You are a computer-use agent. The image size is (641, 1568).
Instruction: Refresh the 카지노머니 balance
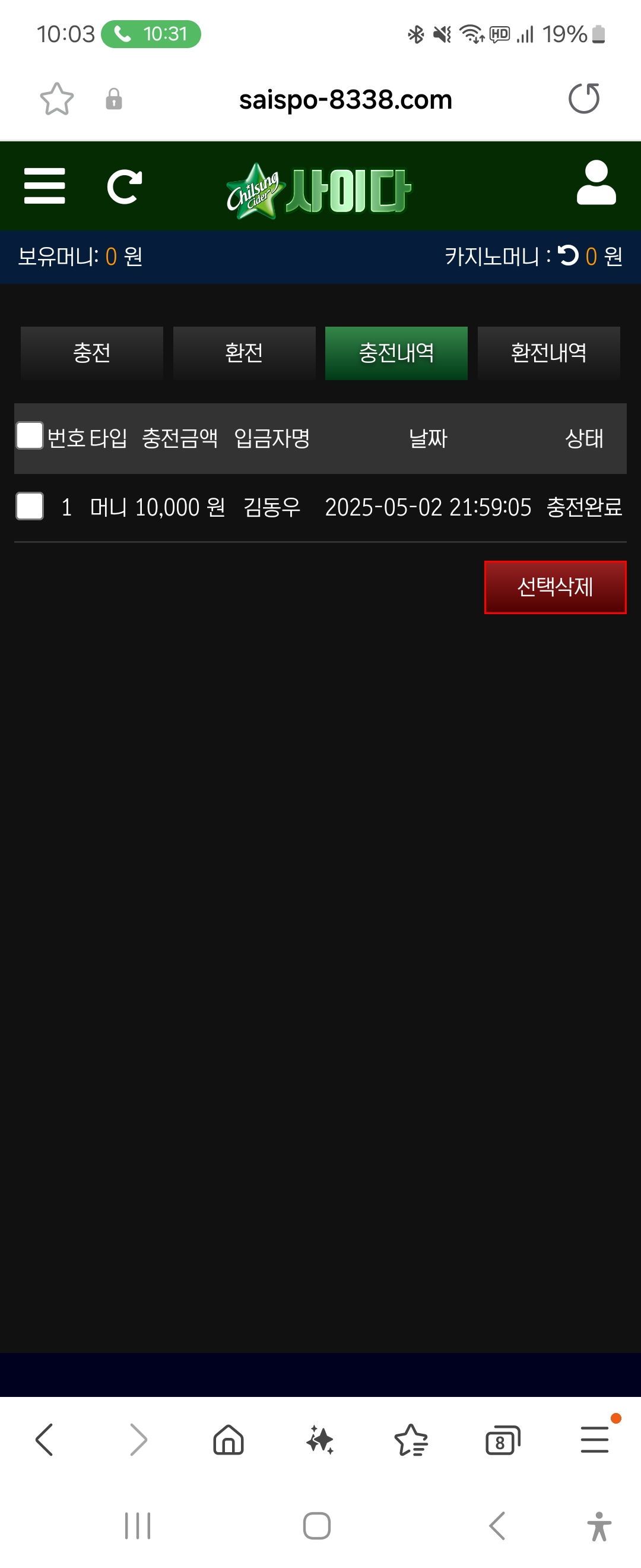click(x=568, y=255)
